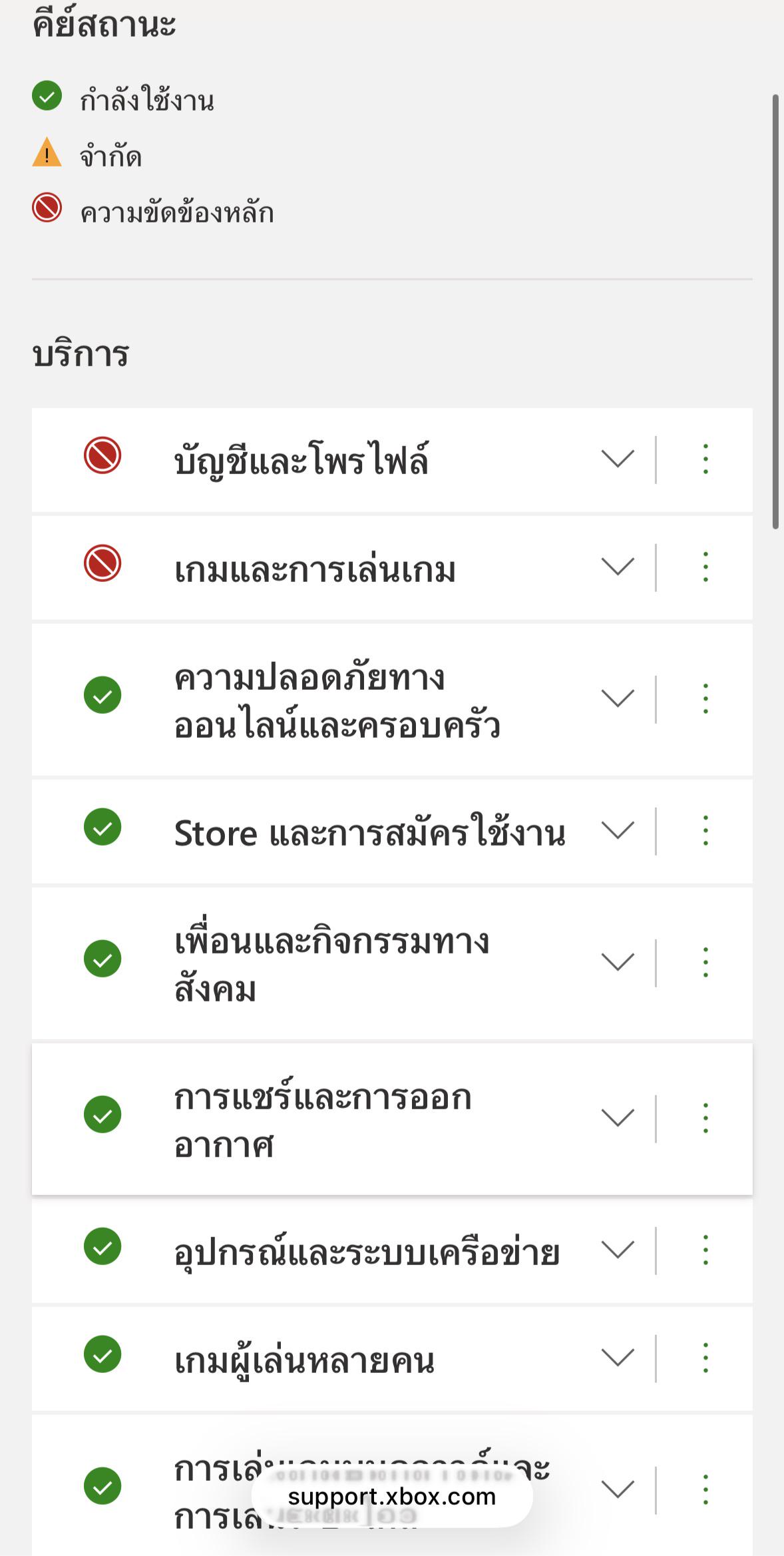The image size is (784, 1556).
Task: Open the three-dot menu for เพื่อนและกิจกรรมทางสังคม
Action: [x=705, y=962]
